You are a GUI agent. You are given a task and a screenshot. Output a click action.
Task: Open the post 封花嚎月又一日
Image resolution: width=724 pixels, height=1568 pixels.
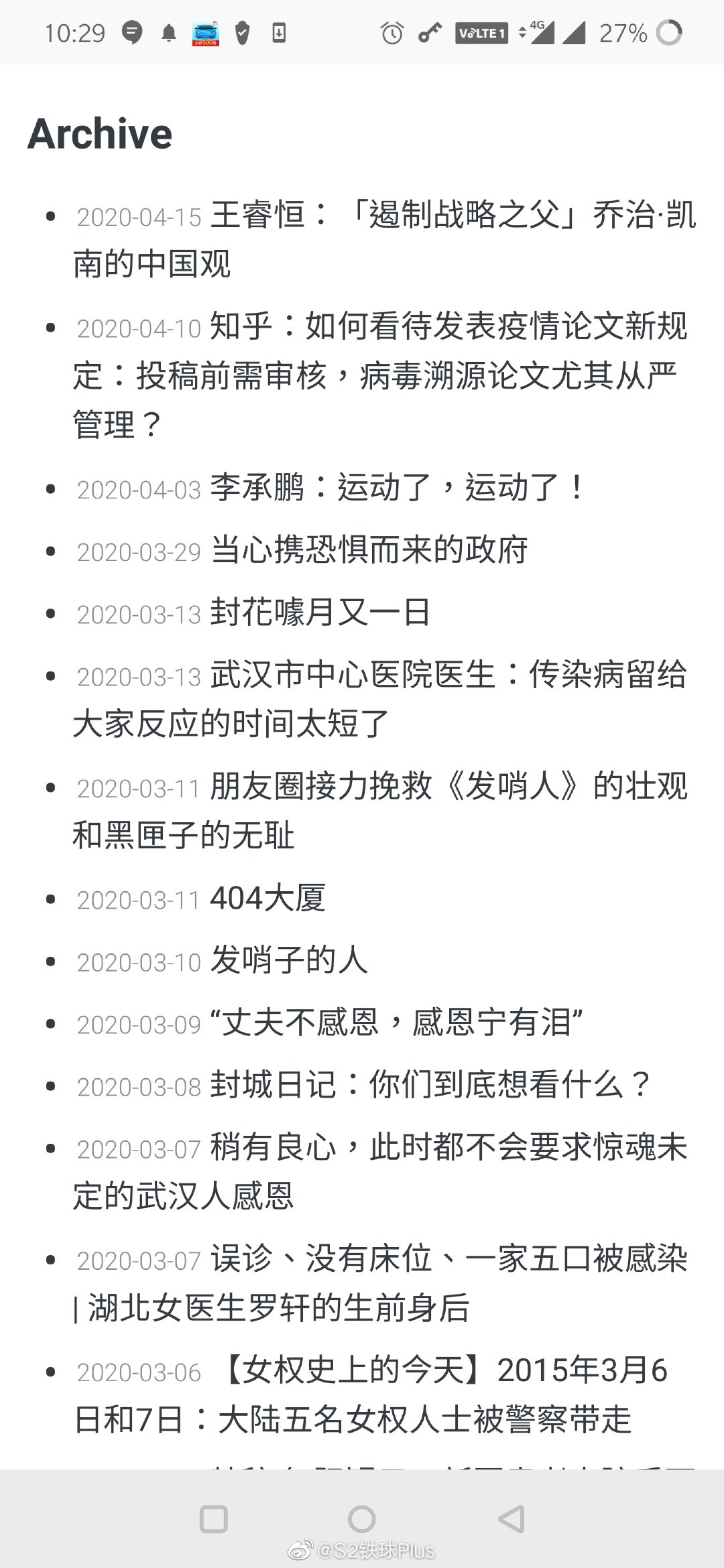click(320, 612)
